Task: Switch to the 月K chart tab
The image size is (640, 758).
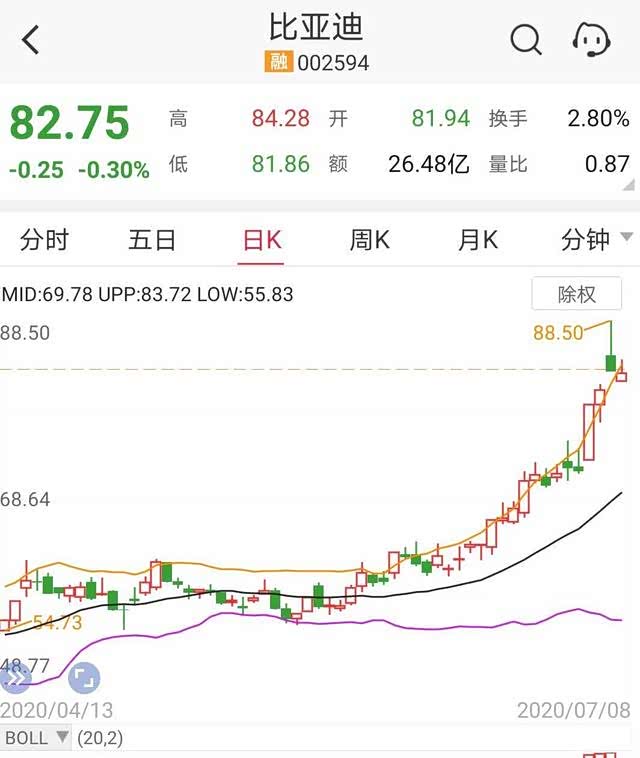Action: coord(477,240)
